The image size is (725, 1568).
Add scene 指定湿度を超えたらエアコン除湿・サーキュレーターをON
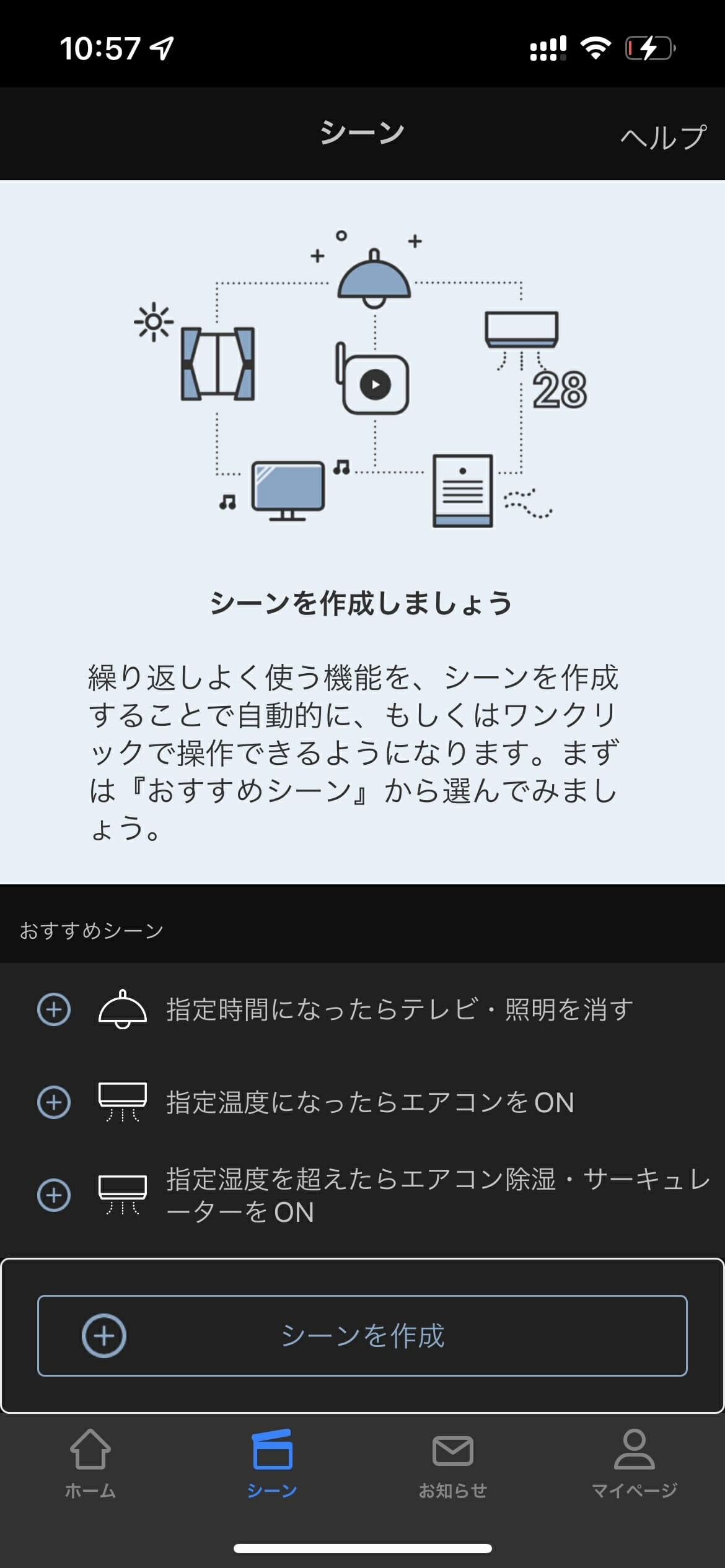[x=55, y=1195]
